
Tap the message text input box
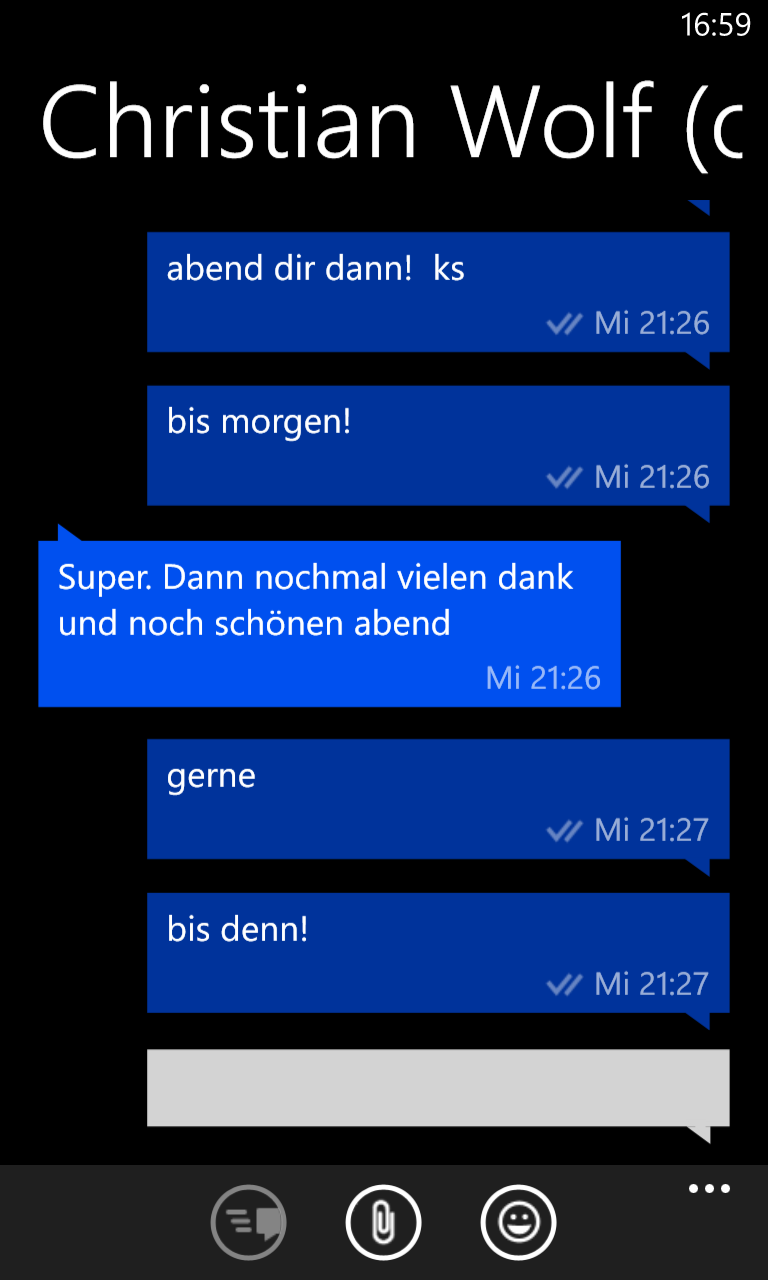click(x=438, y=1088)
